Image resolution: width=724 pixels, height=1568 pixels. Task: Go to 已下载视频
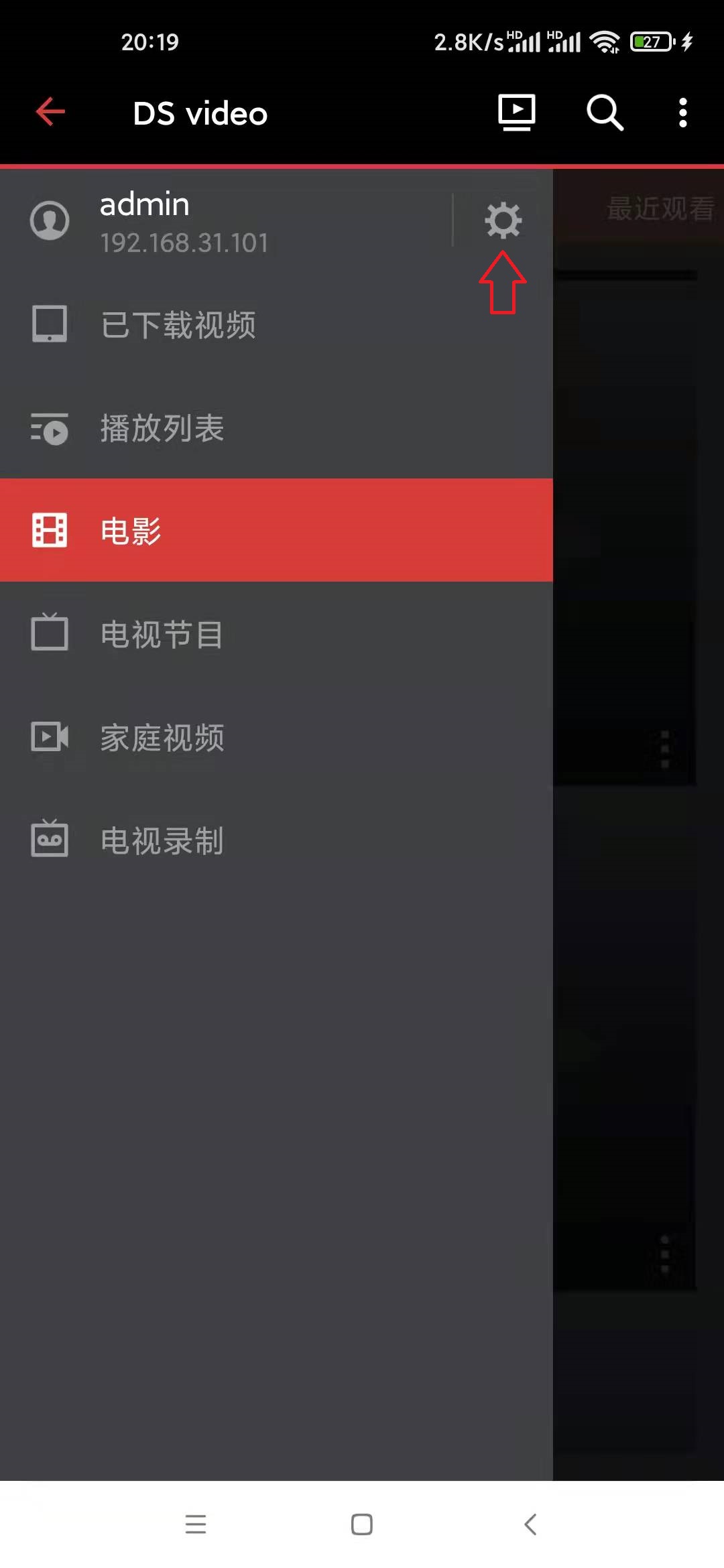point(276,324)
